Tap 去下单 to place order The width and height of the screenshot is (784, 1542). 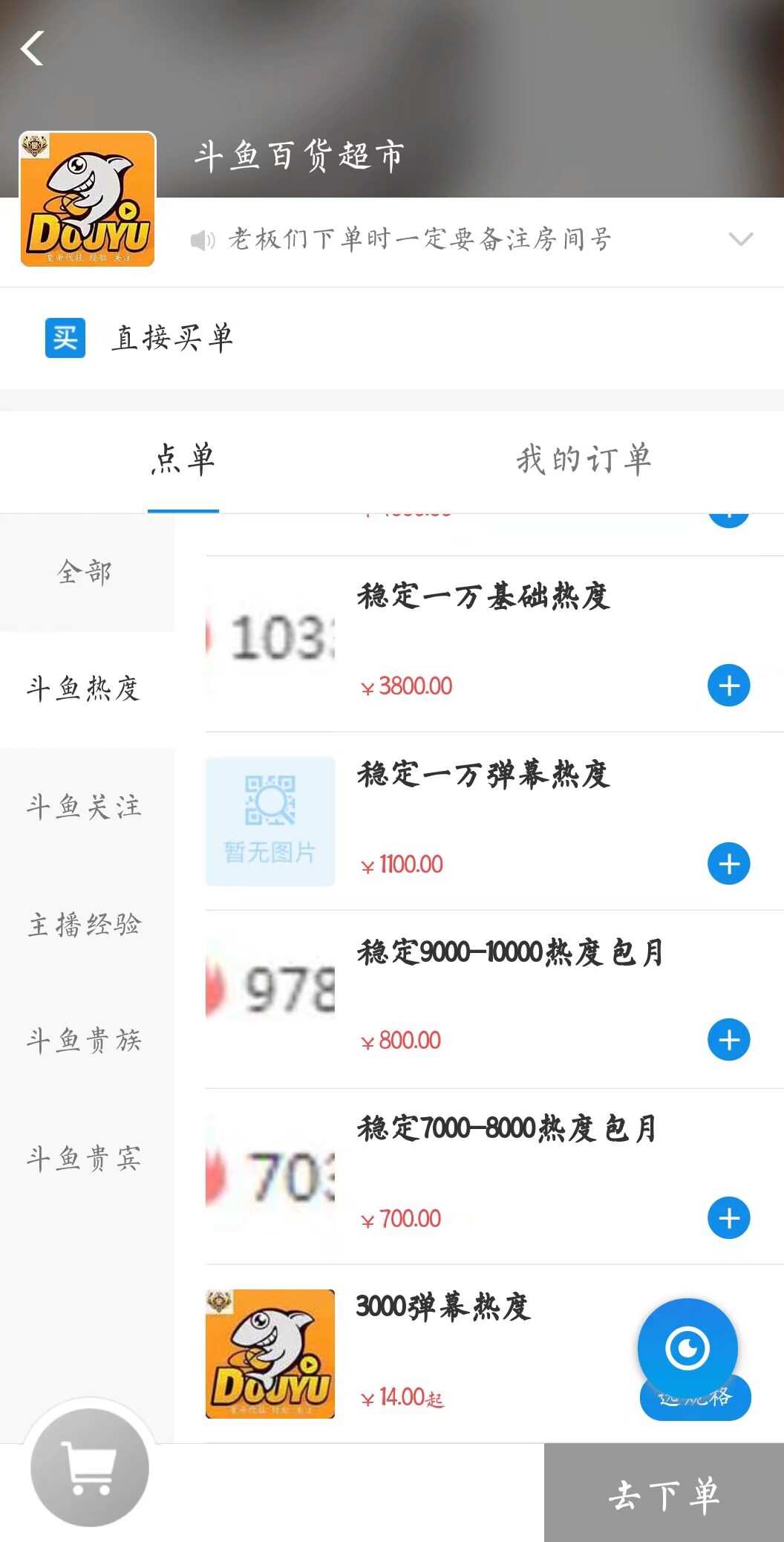[664, 1494]
